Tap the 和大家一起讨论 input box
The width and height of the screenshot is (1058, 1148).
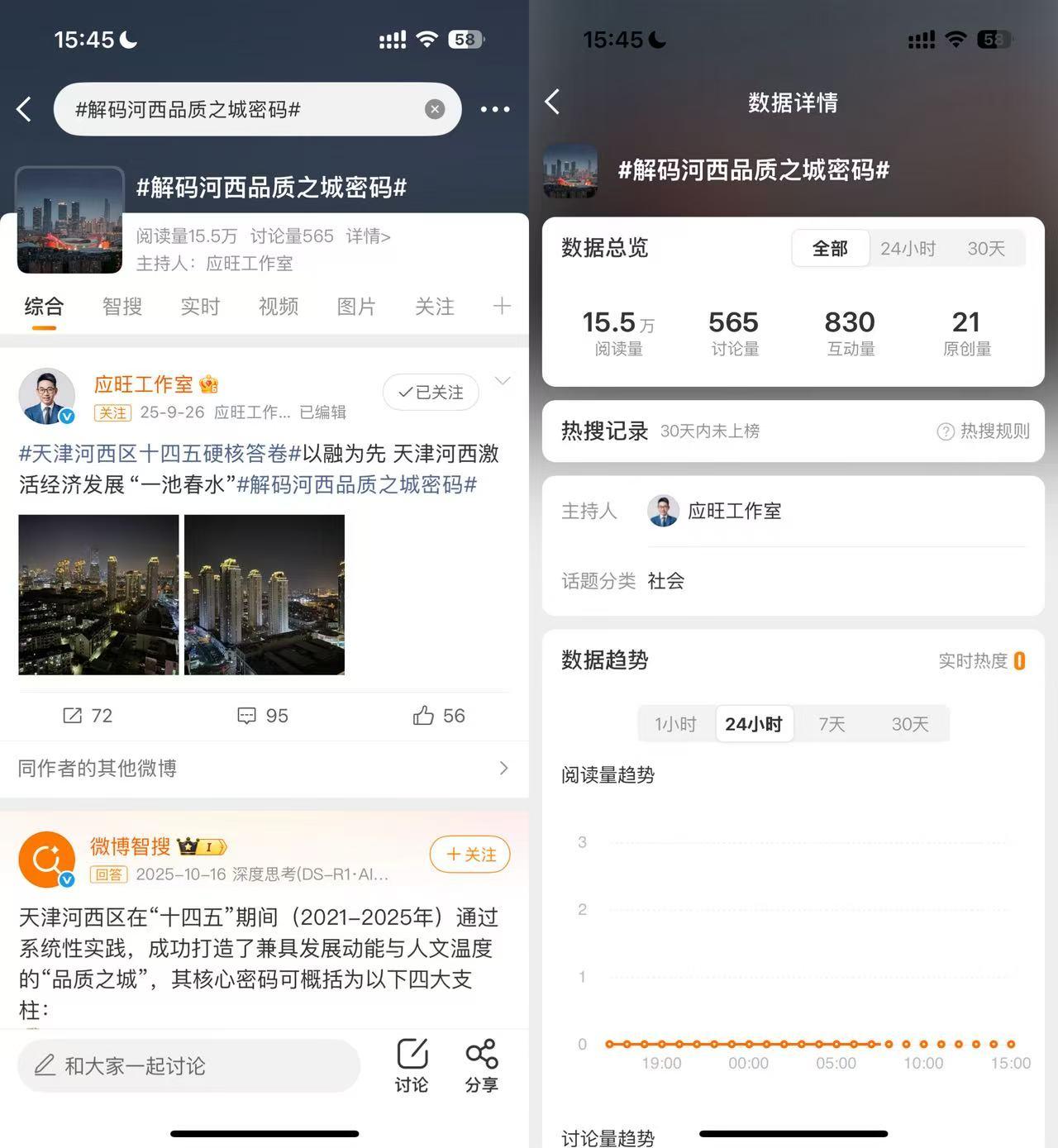(188, 1066)
